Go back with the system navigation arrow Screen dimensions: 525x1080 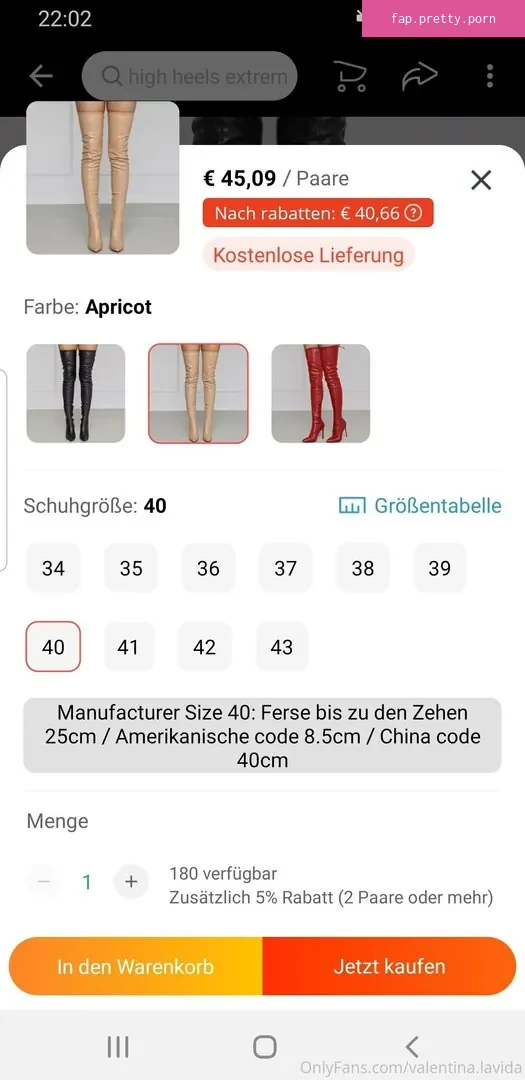pyautogui.click(x=411, y=1047)
